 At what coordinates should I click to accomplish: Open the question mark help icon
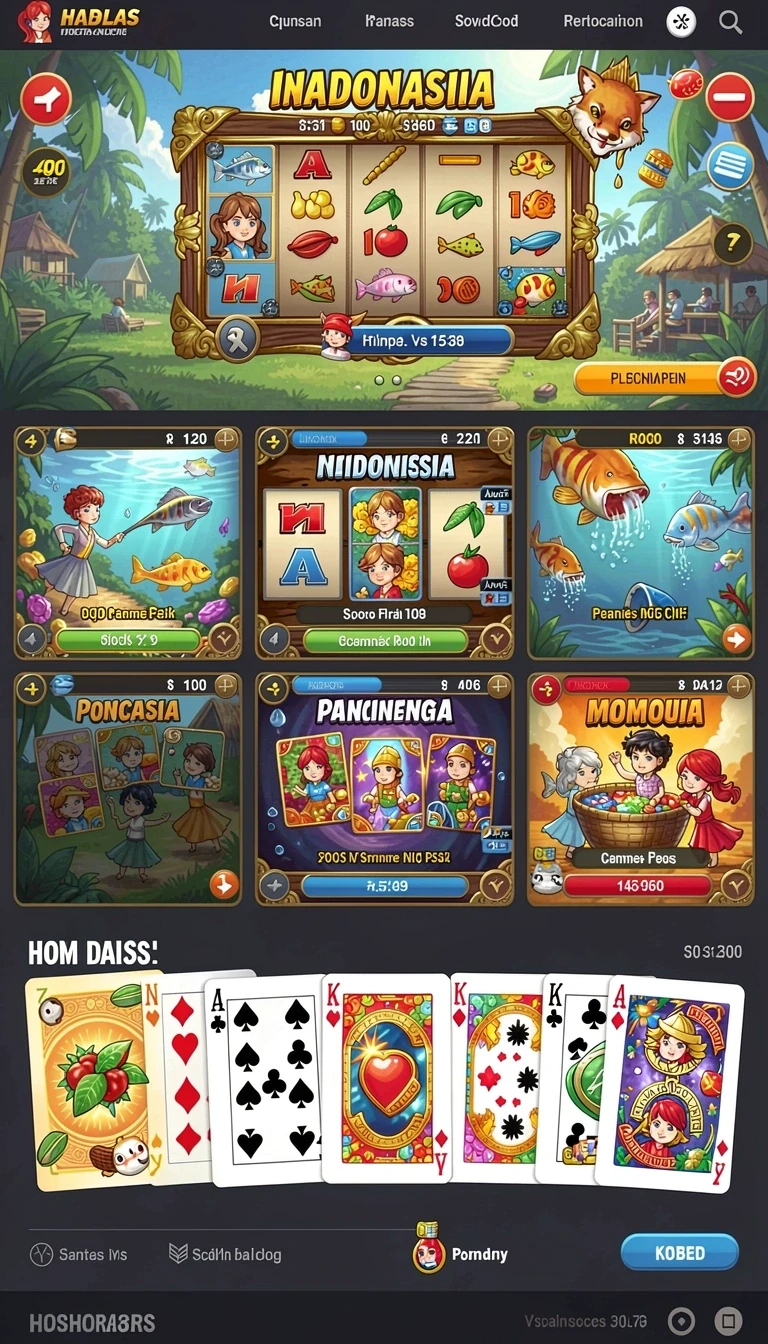733,241
